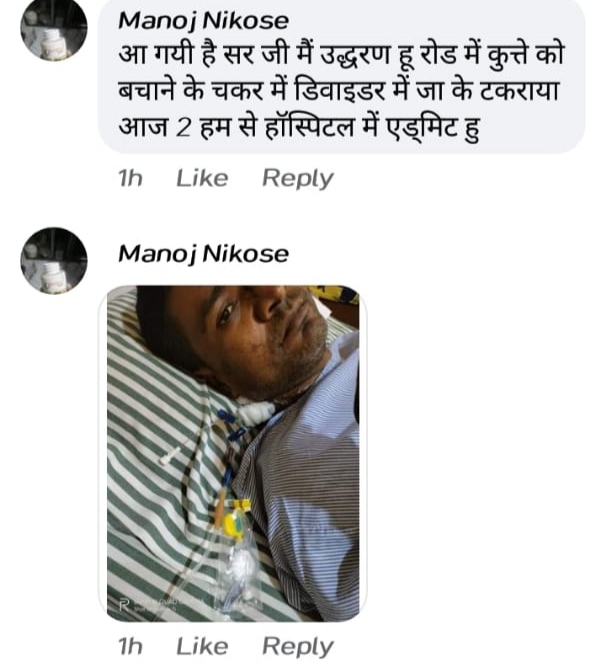Like the photo comment by Manoj Nikose
Screen dimensions: 606x664
(202, 646)
